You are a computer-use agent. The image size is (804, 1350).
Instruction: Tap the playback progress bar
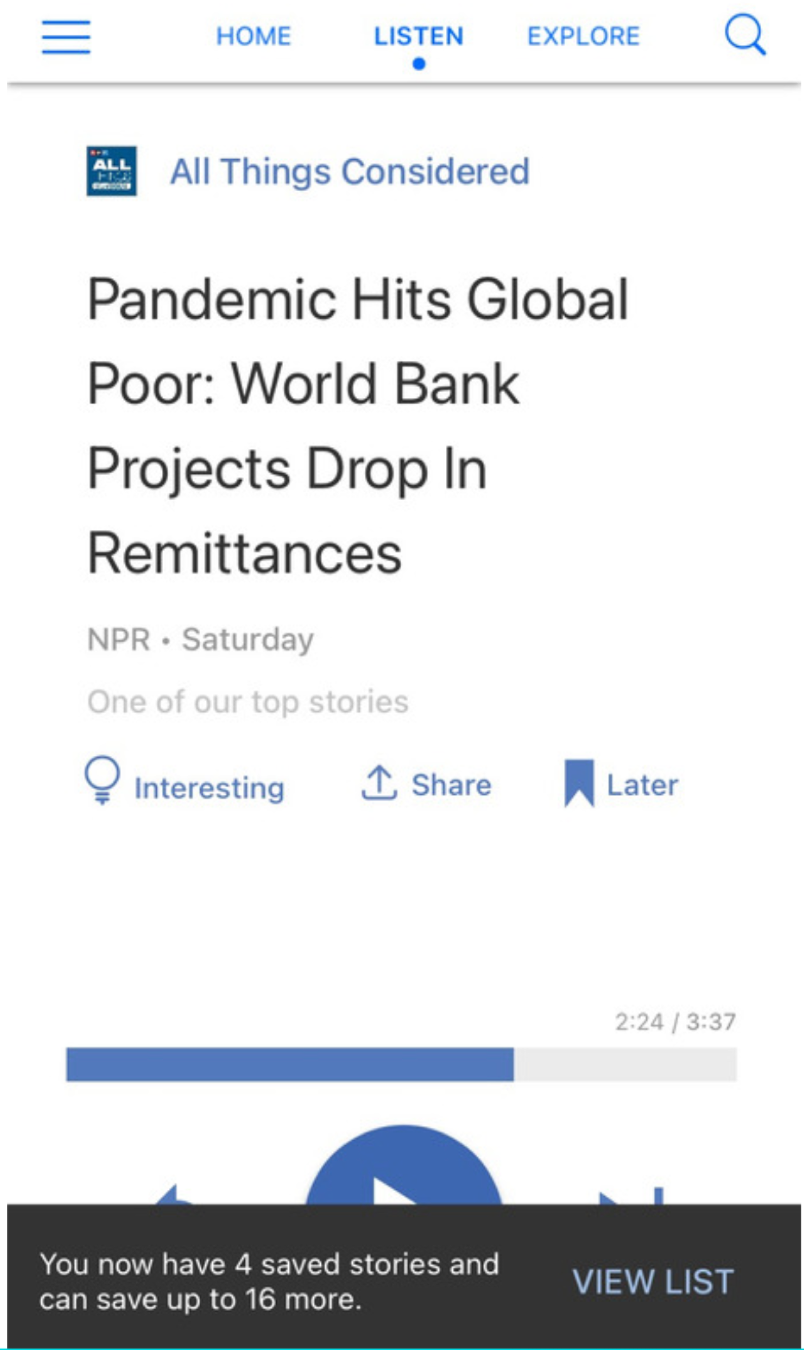(x=401, y=1064)
